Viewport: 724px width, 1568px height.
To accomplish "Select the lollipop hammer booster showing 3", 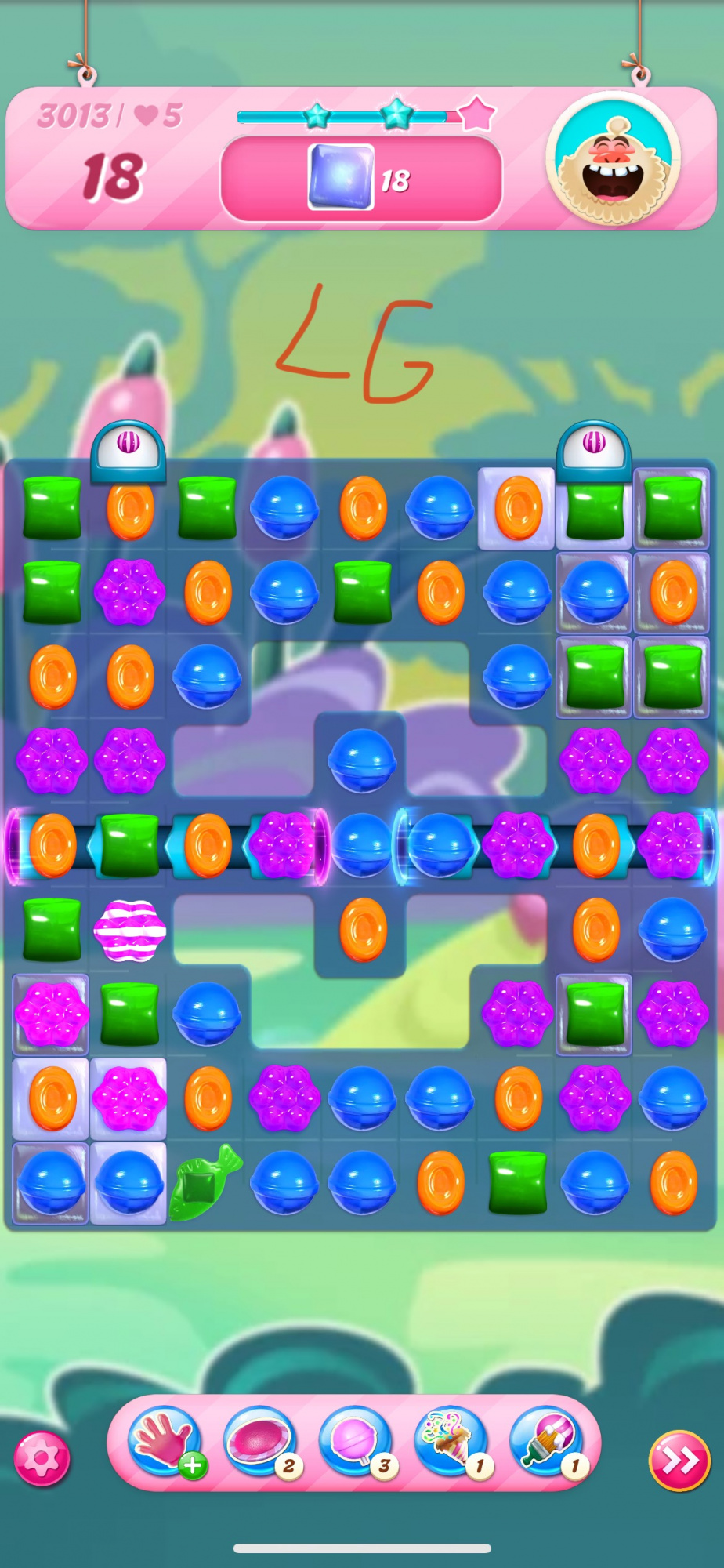I will tap(355, 1440).
